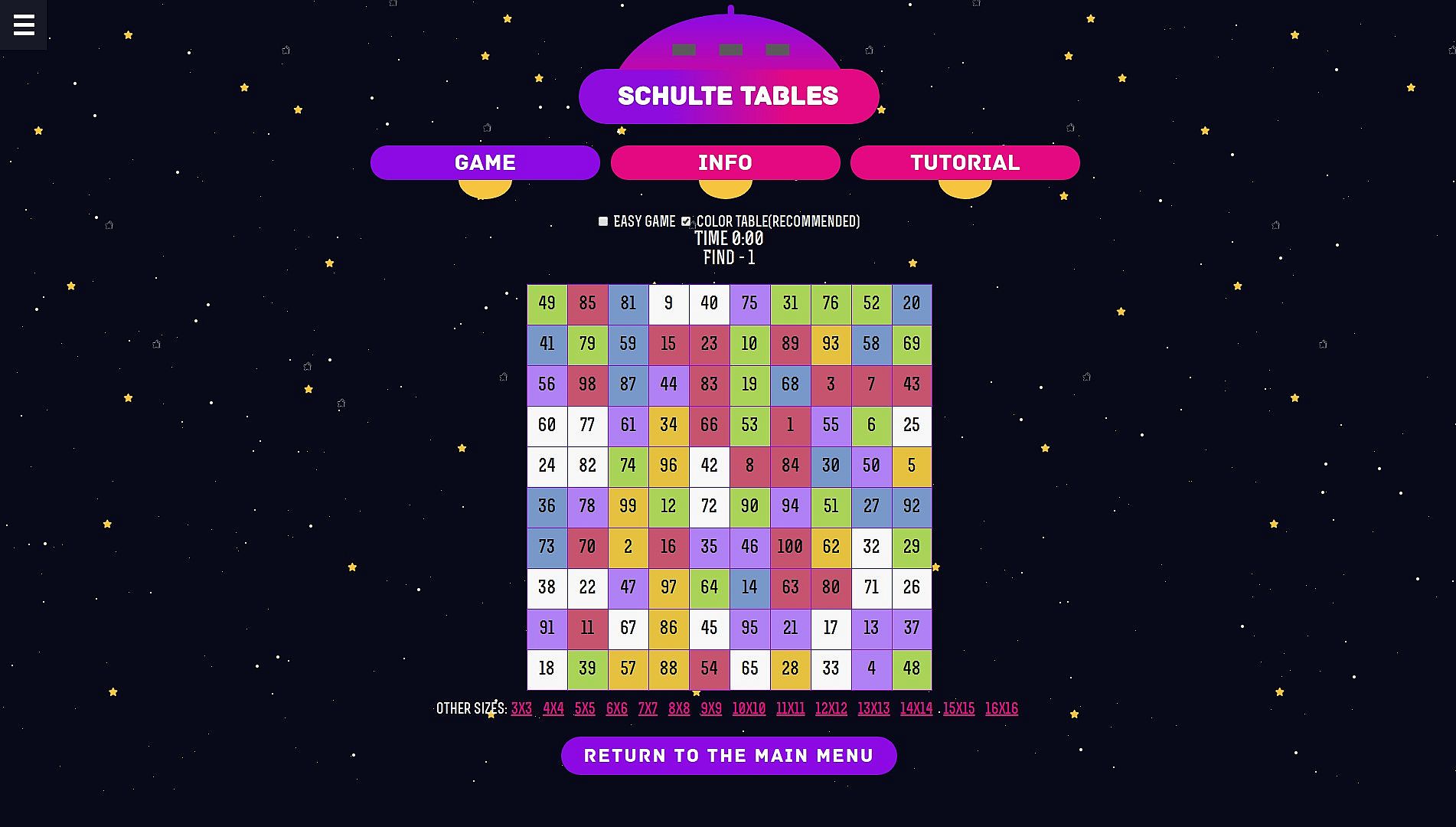Choose the 7x7 table size
1456x827 pixels.
(x=648, y=708)
